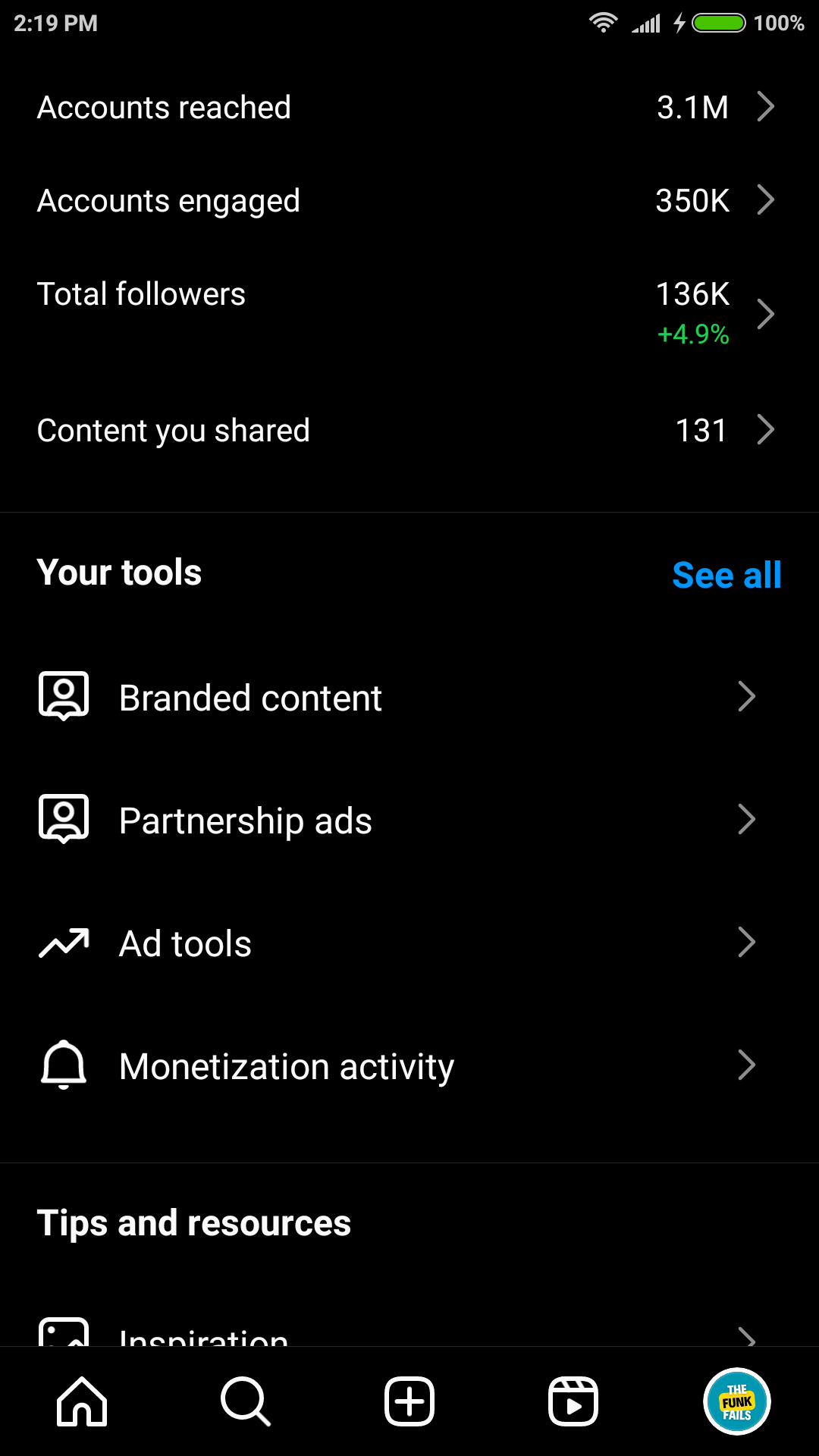The image size is (819, 1456).
Task: Open Ad tools
Action: point(409,943)
